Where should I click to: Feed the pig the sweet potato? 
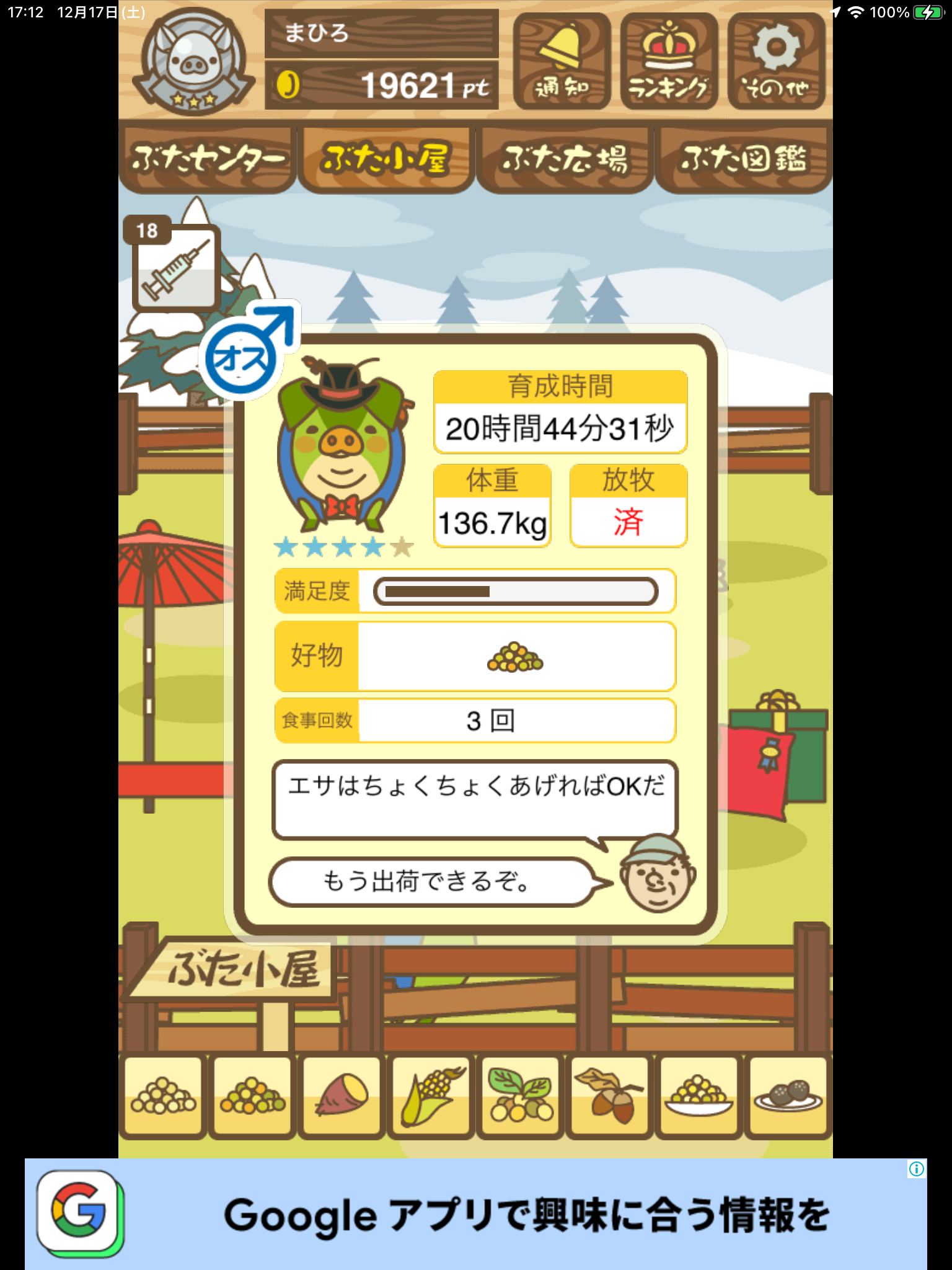(x=341, y=1098)
